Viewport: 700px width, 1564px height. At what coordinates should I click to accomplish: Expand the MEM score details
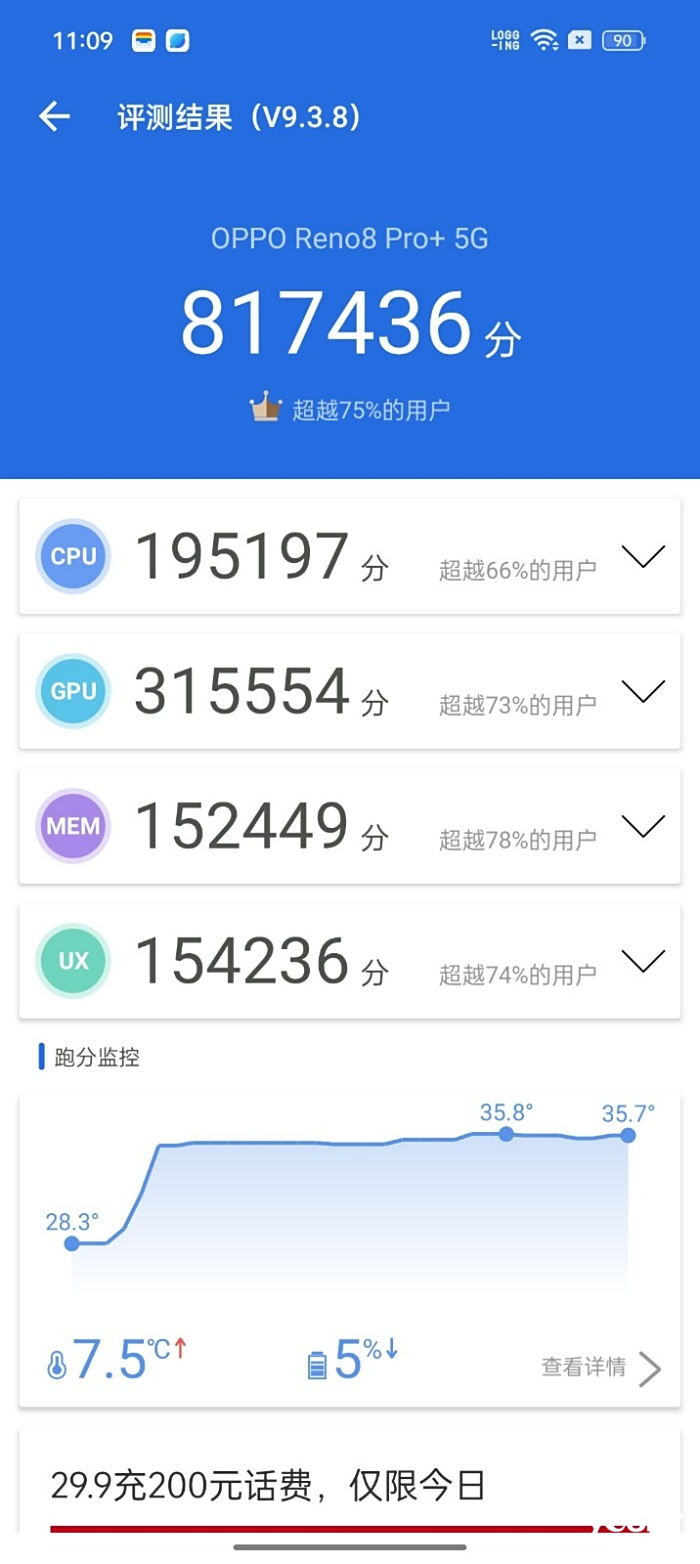642,825
